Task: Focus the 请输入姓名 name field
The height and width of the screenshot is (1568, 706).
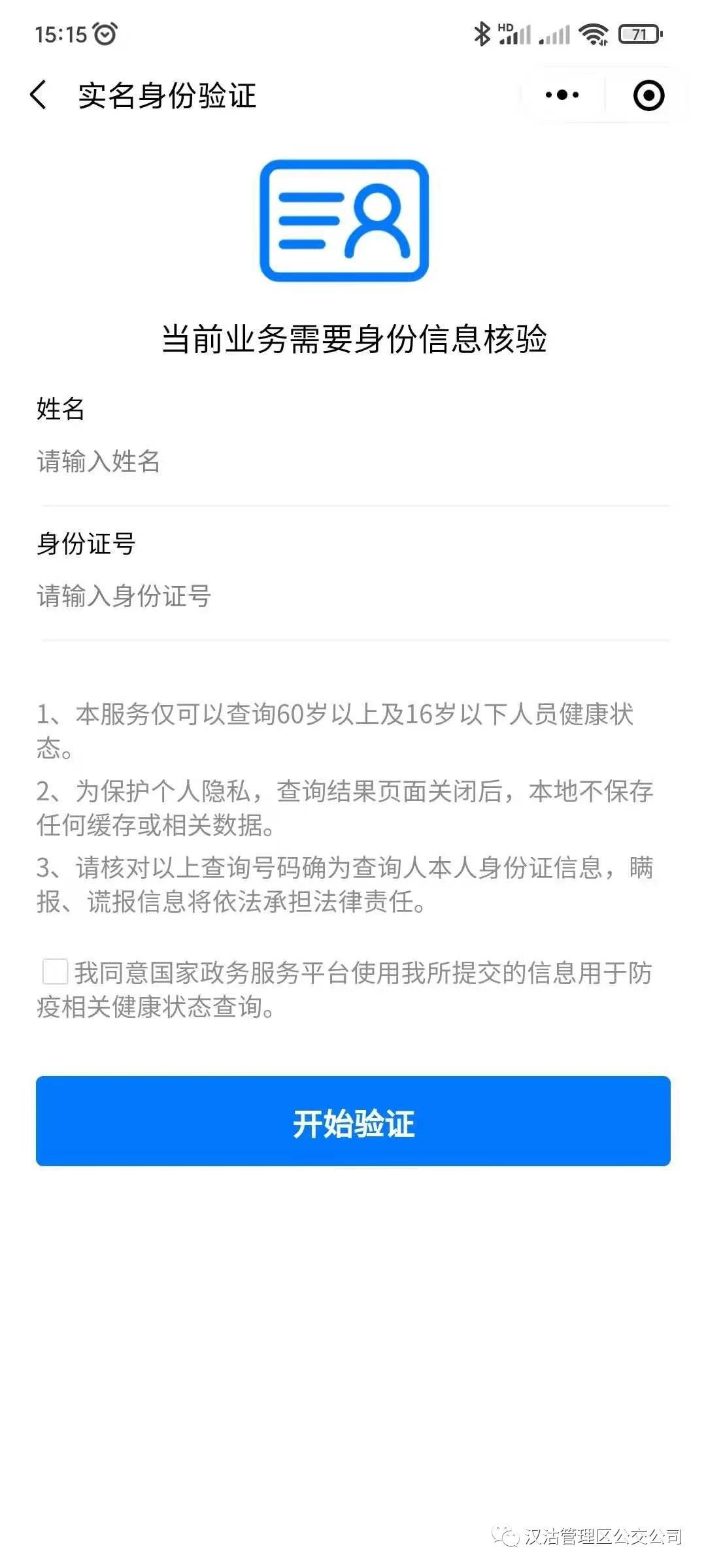Action: click(x=353, y=462)
